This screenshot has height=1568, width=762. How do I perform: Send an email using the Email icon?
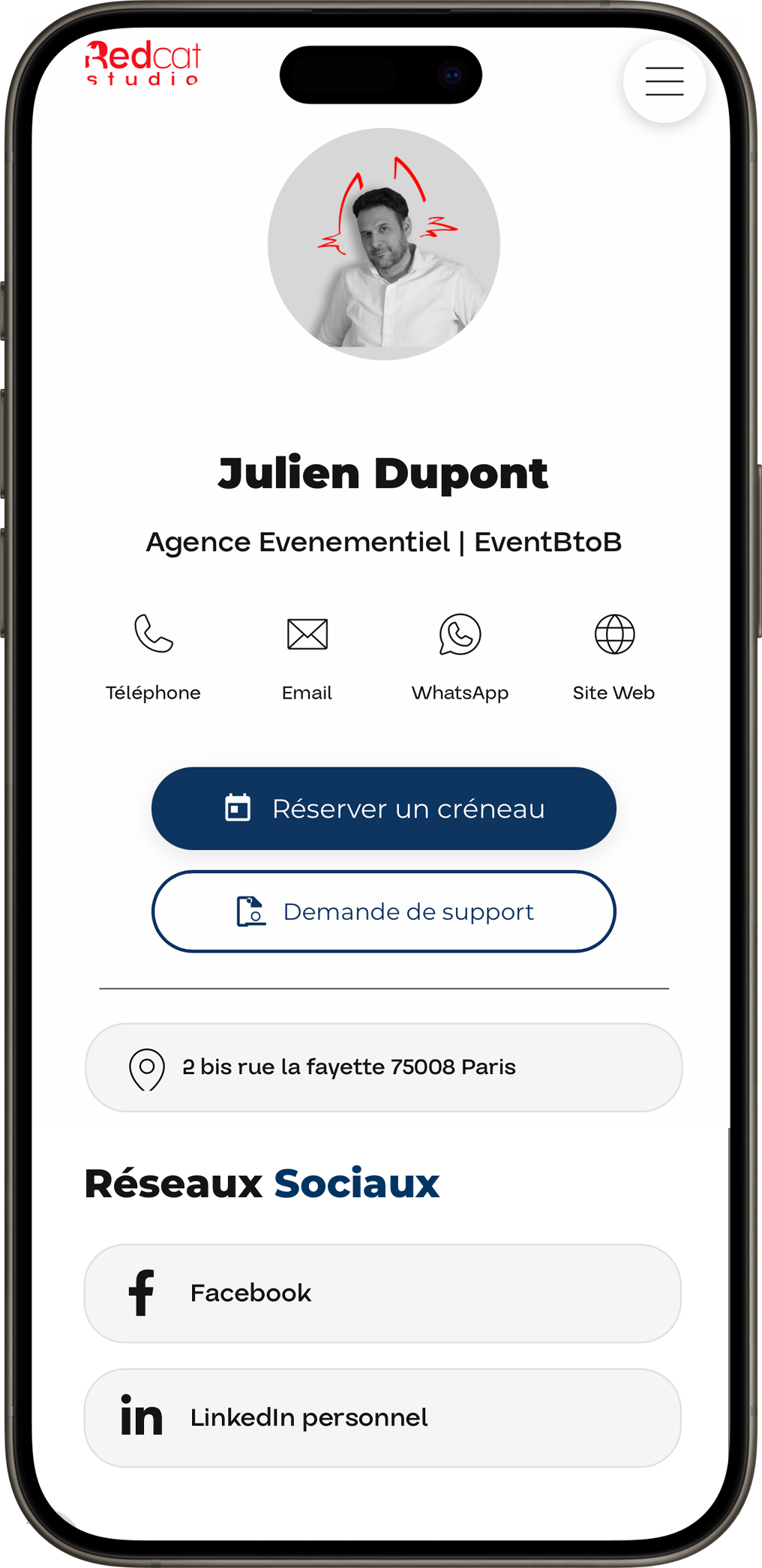click(307, 635)
